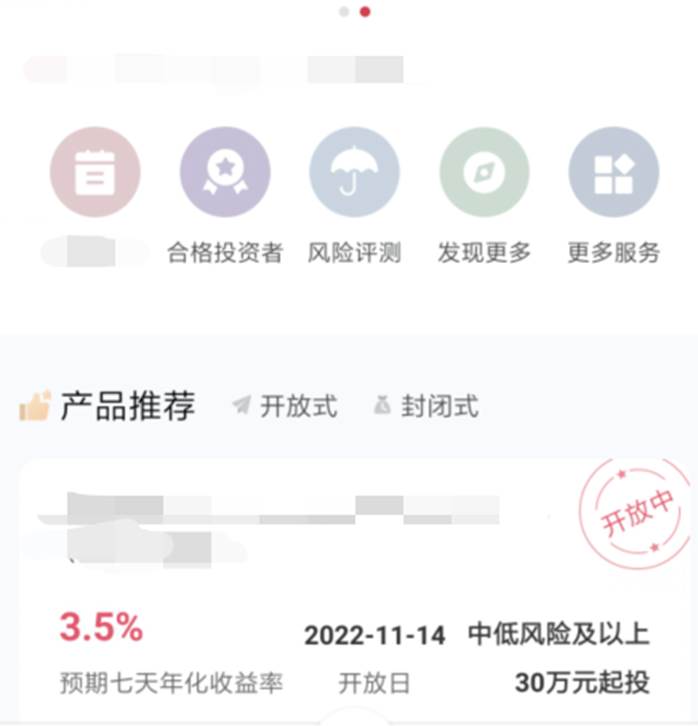Open the 3.5% yield product card
This screenshot has height=726, width=698.
[x=350, y=590]
